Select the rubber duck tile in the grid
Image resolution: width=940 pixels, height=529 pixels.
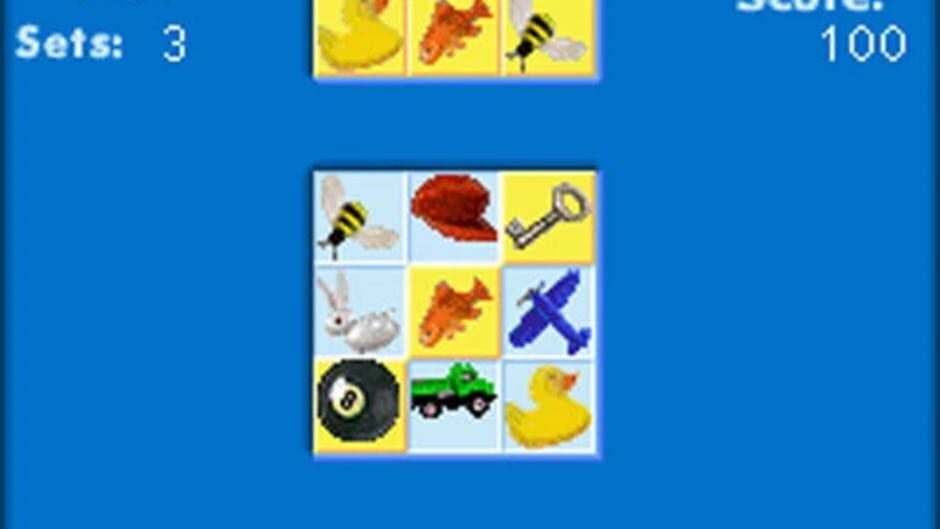[548, 405]
